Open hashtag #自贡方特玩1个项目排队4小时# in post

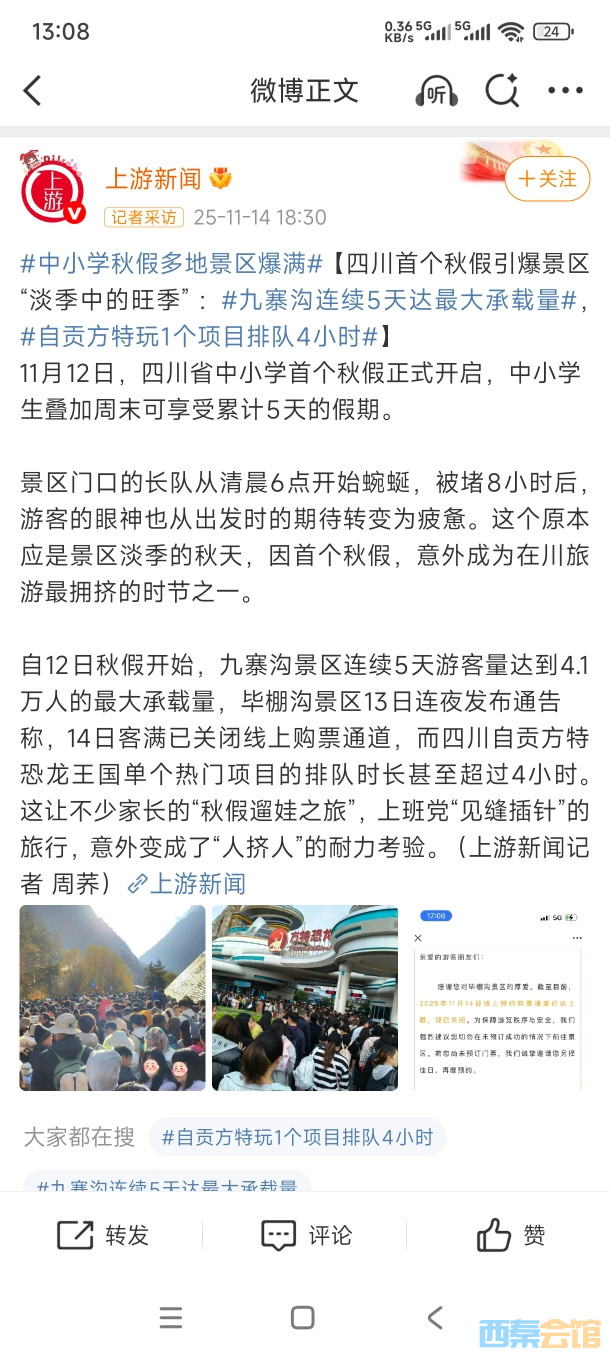point(198,334)
